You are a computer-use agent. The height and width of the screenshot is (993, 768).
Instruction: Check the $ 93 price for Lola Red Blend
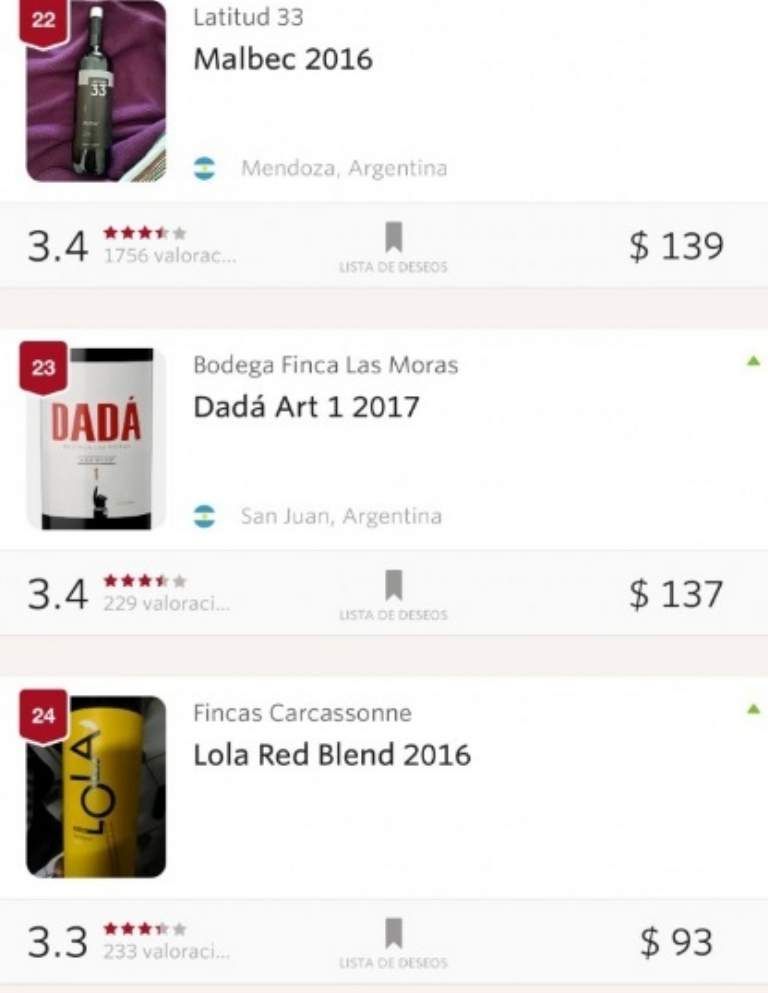677,942
